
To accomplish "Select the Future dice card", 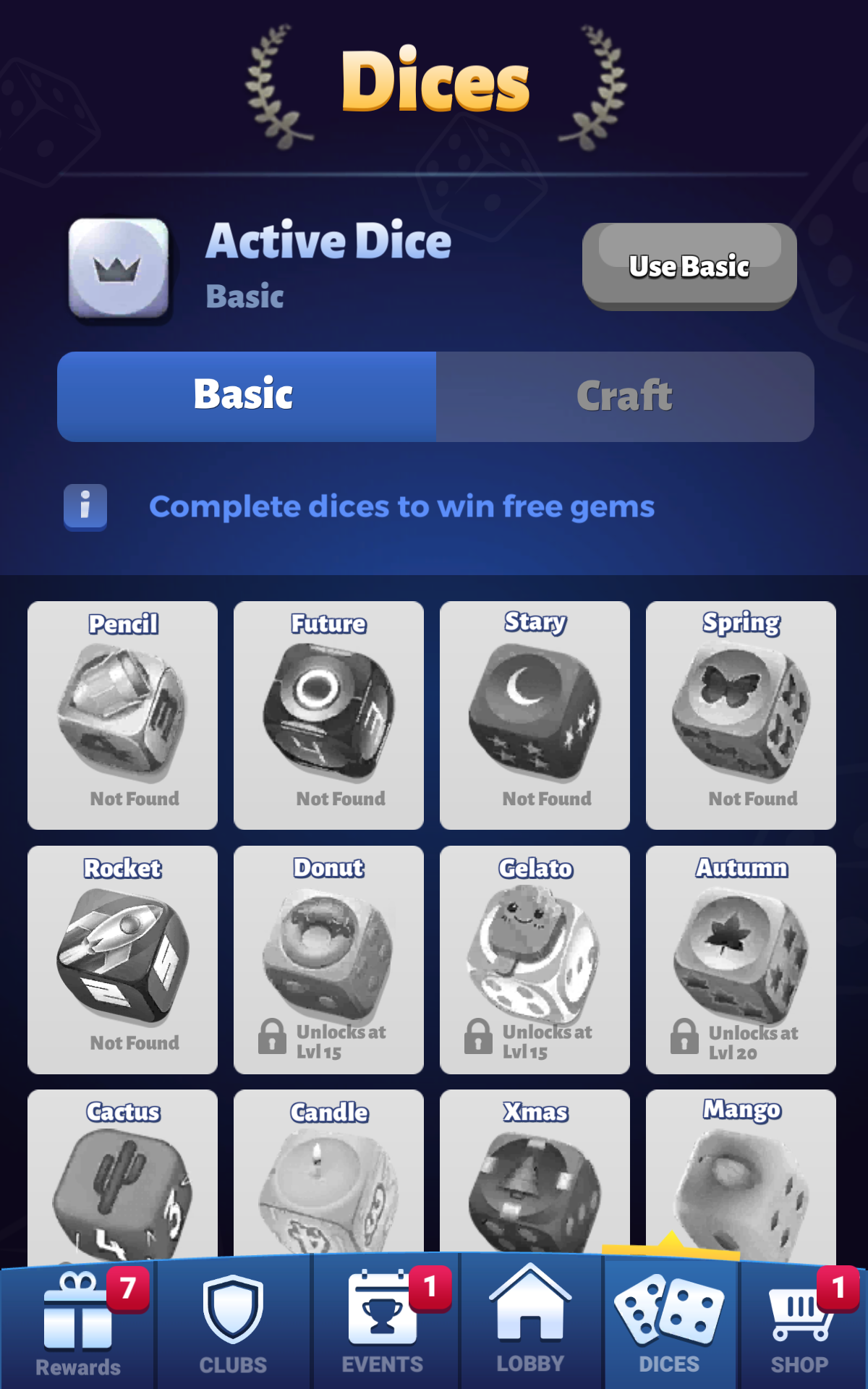I will coord(328,715).
